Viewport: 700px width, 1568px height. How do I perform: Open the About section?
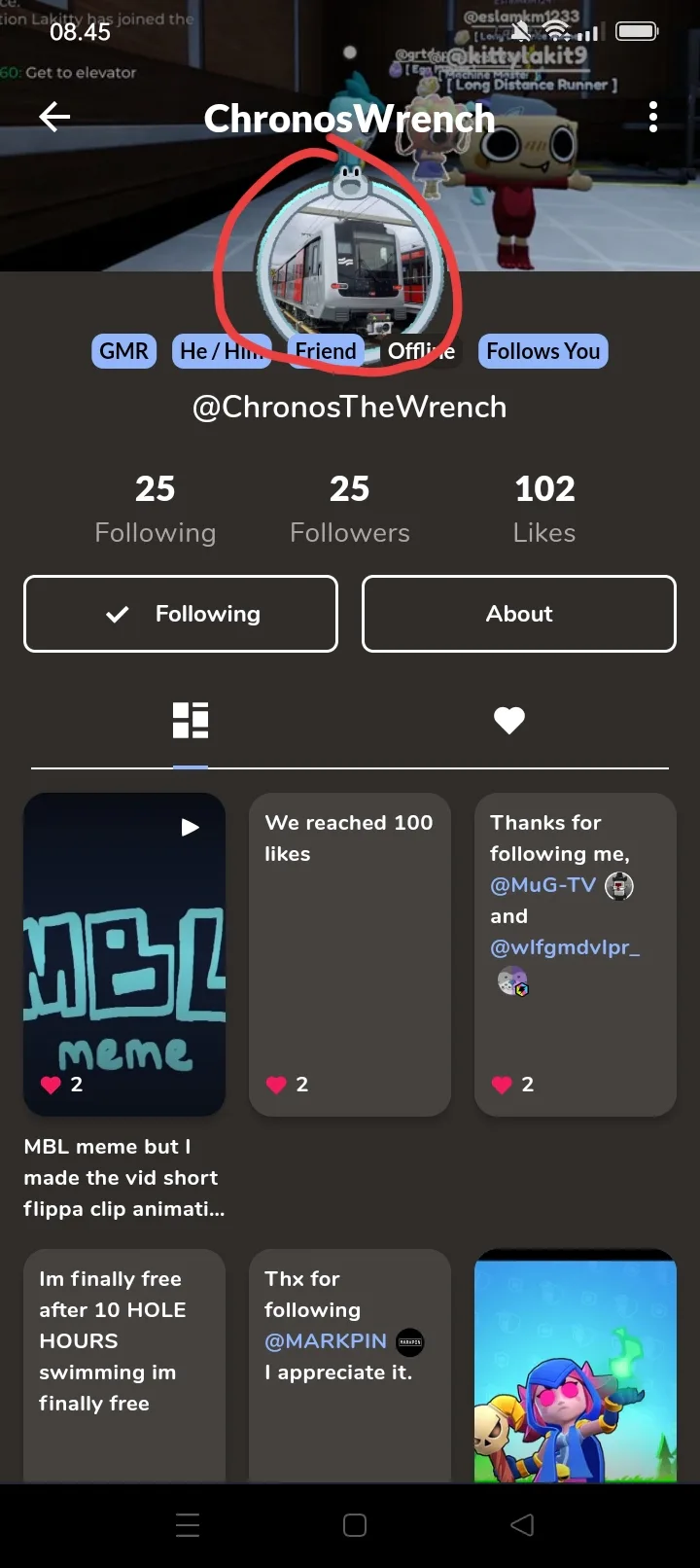coord(519,614)
